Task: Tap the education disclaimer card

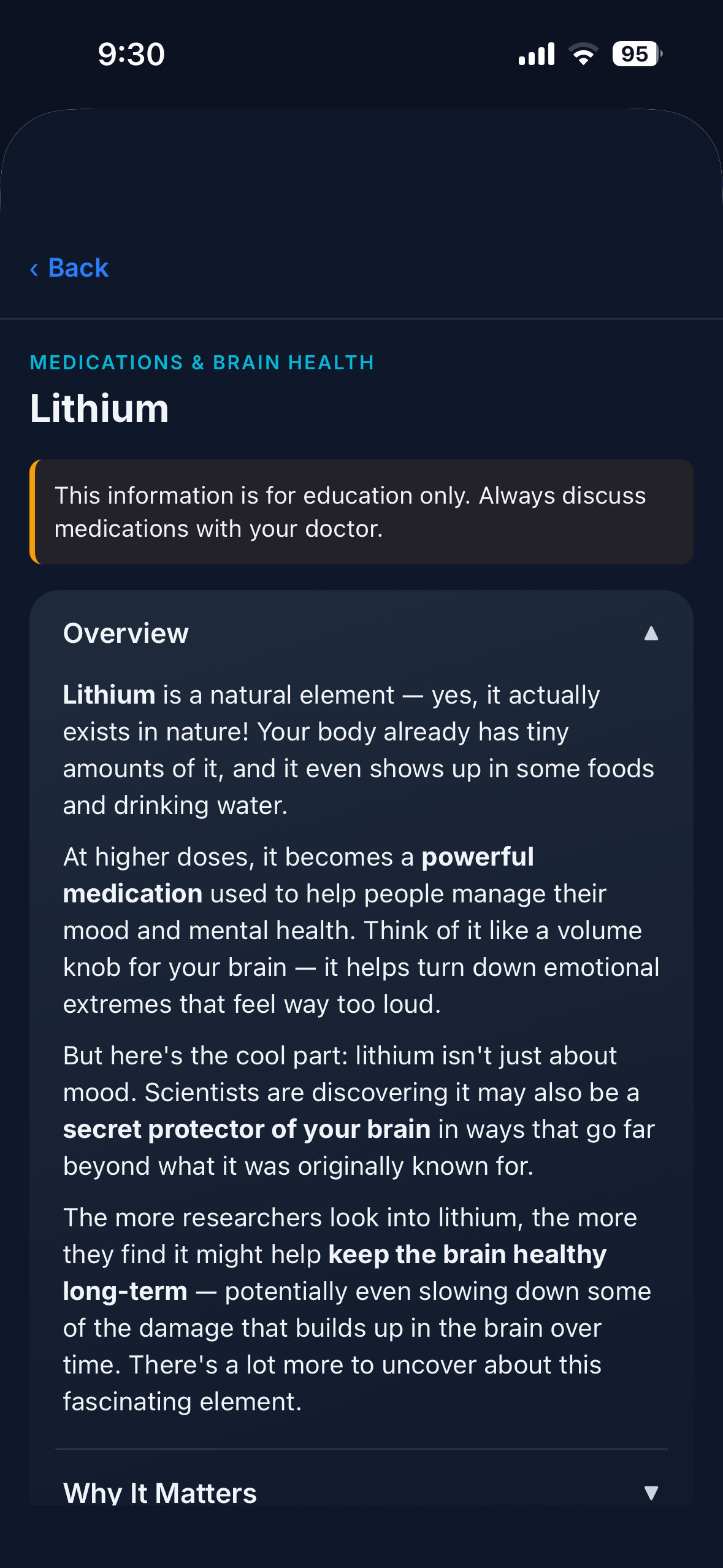Action: pos(362,512)
